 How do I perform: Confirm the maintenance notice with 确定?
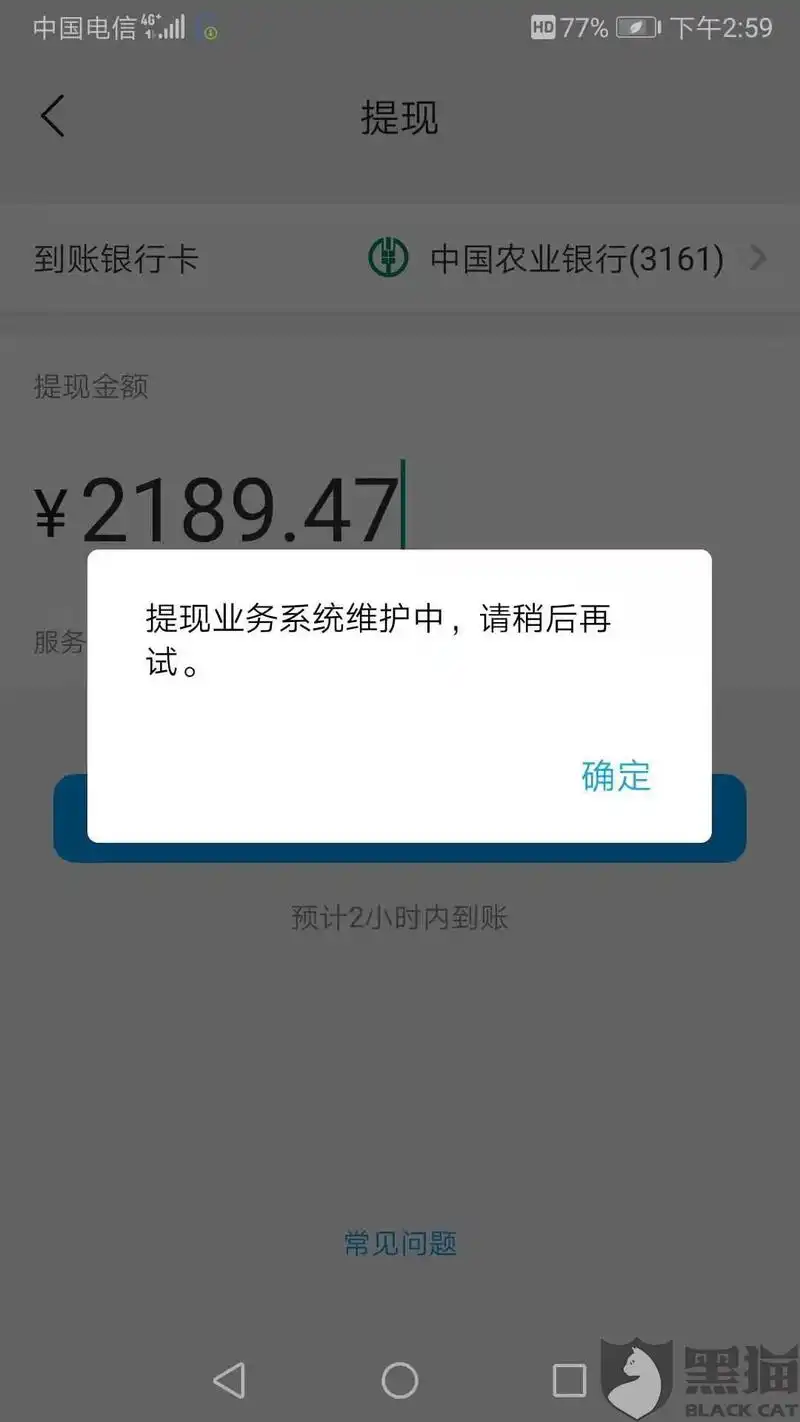tap(614, 777)
